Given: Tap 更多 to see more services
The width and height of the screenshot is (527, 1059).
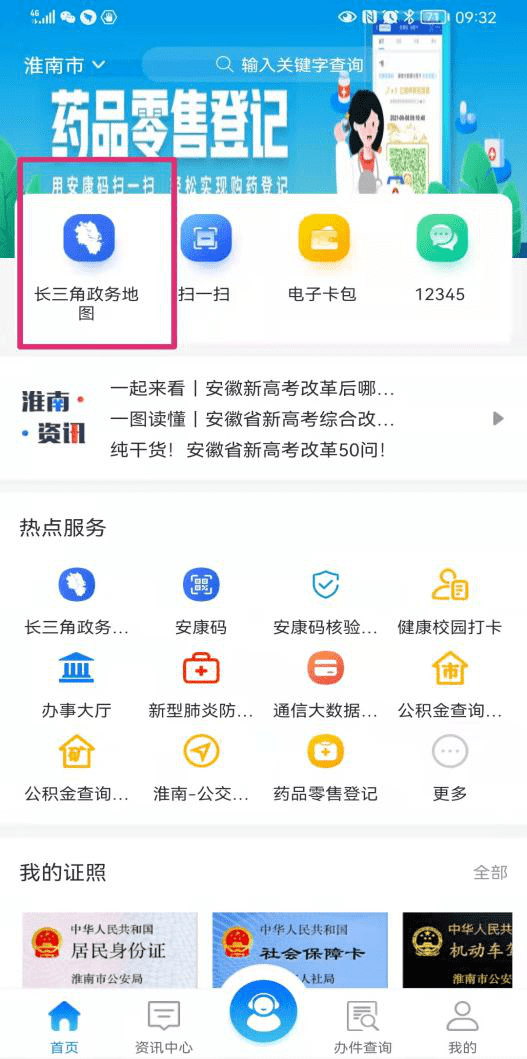Looking at the screenshot, I should pyautogui.click(x=449, y=767).
